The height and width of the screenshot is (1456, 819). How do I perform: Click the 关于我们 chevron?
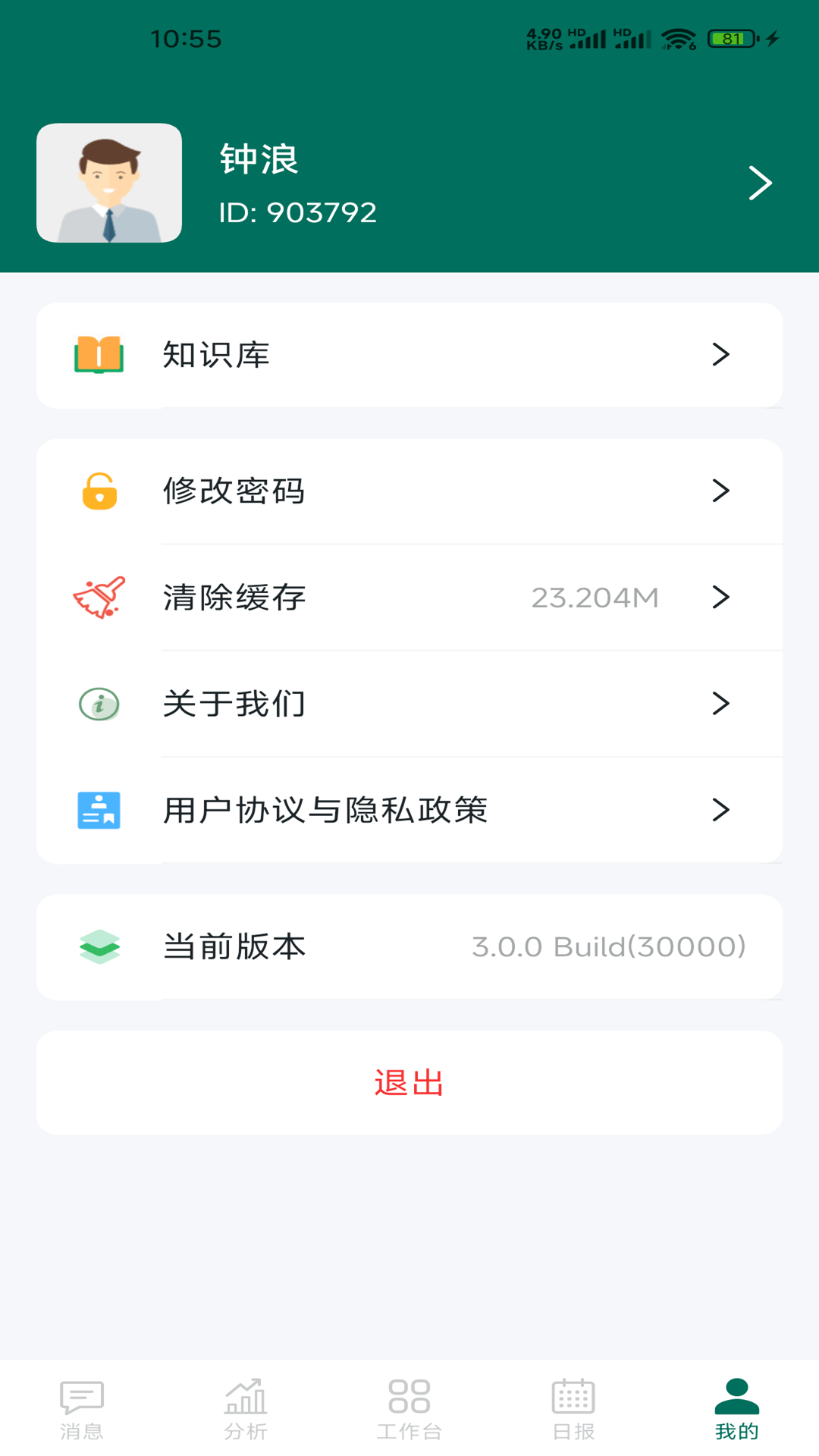tap(721, 704)
